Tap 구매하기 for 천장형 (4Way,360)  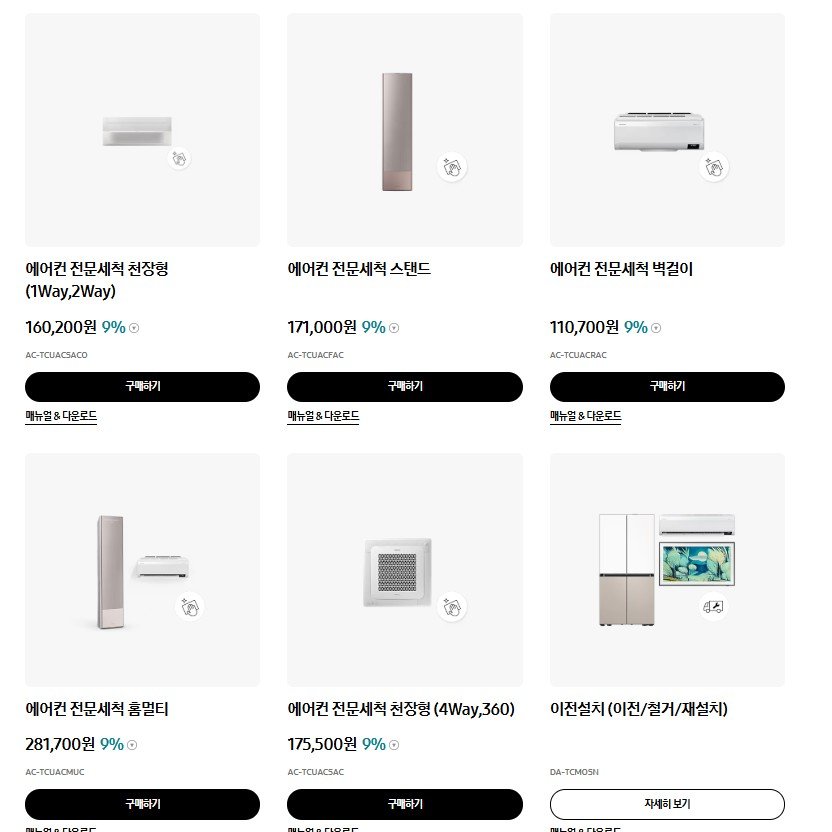pyautogui.click(x=404, y=804)
